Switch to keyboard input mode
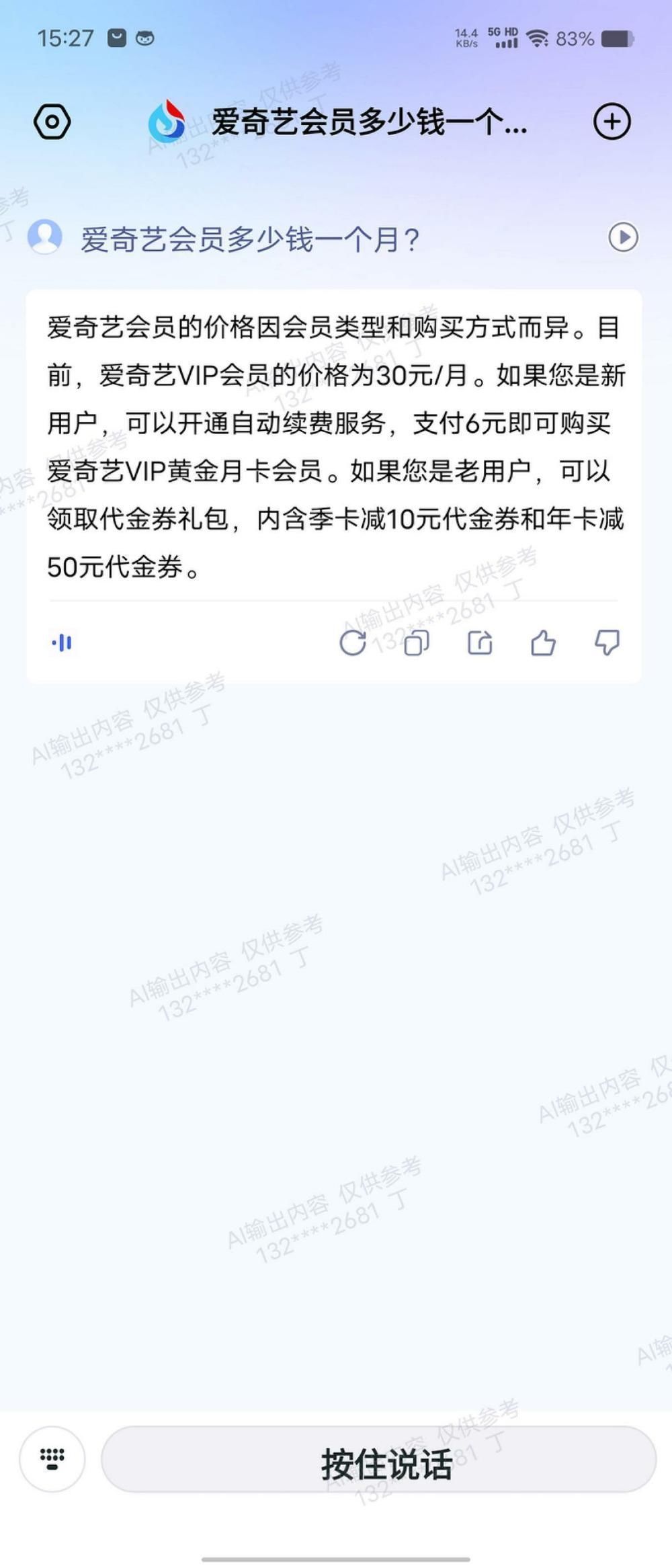 tap(52, 1458)
